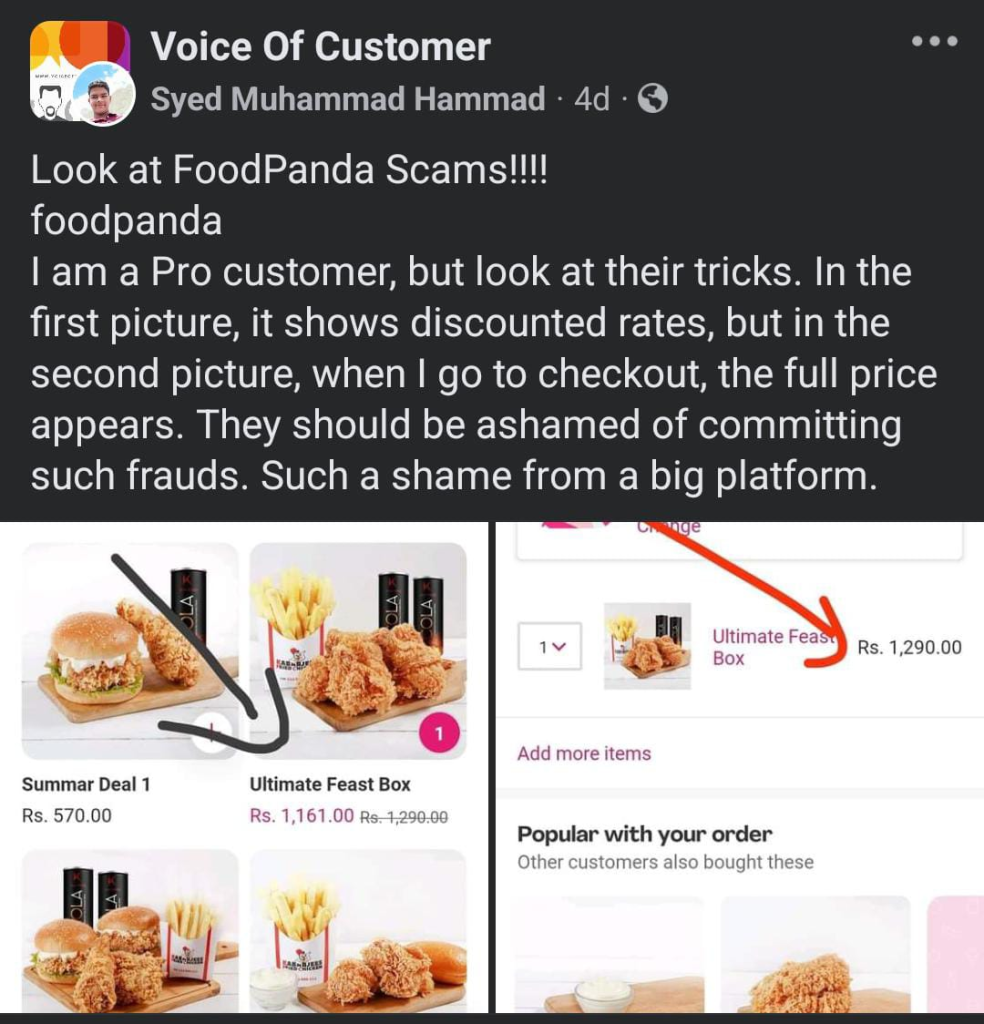
Task: Click the Change link for the delivery details
Action: click(x=668, y=524)
